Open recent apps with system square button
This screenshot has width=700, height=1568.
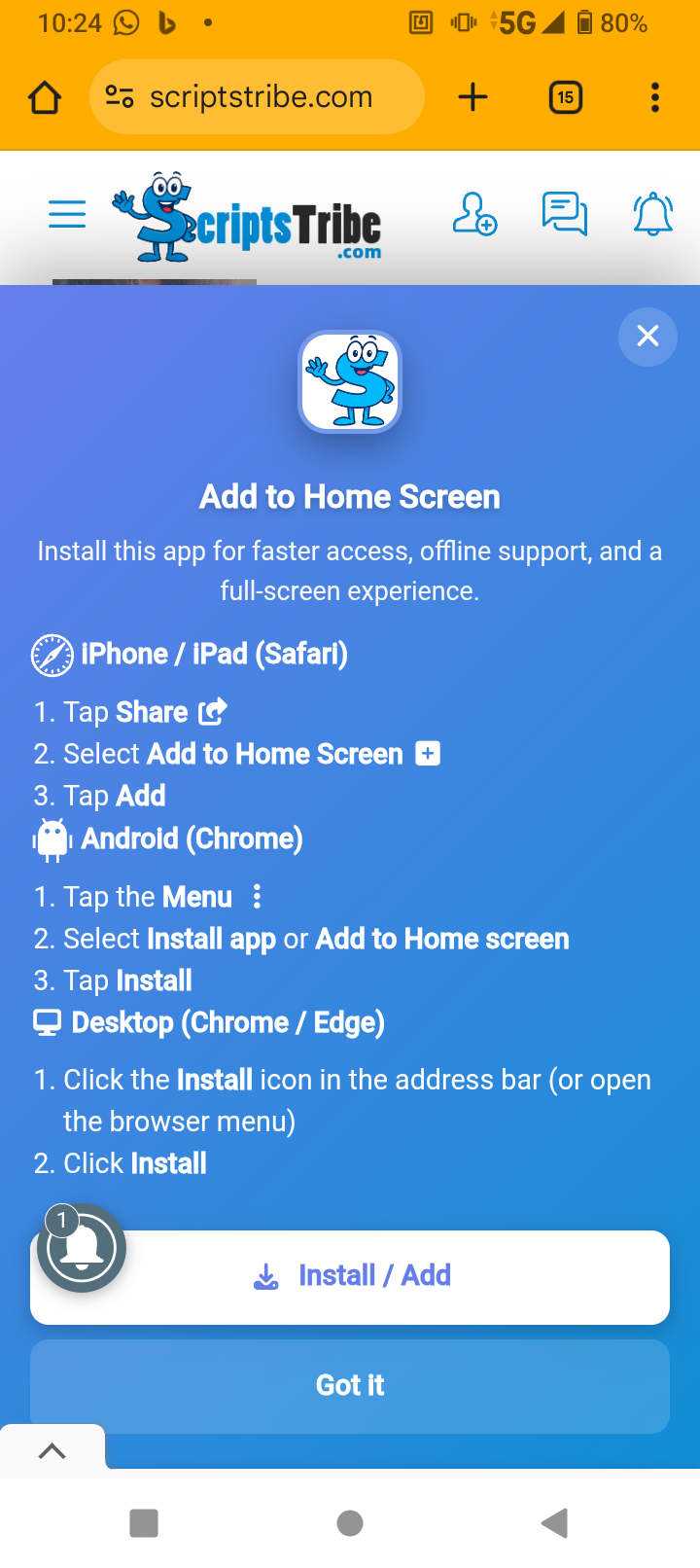coord(144,1523)
